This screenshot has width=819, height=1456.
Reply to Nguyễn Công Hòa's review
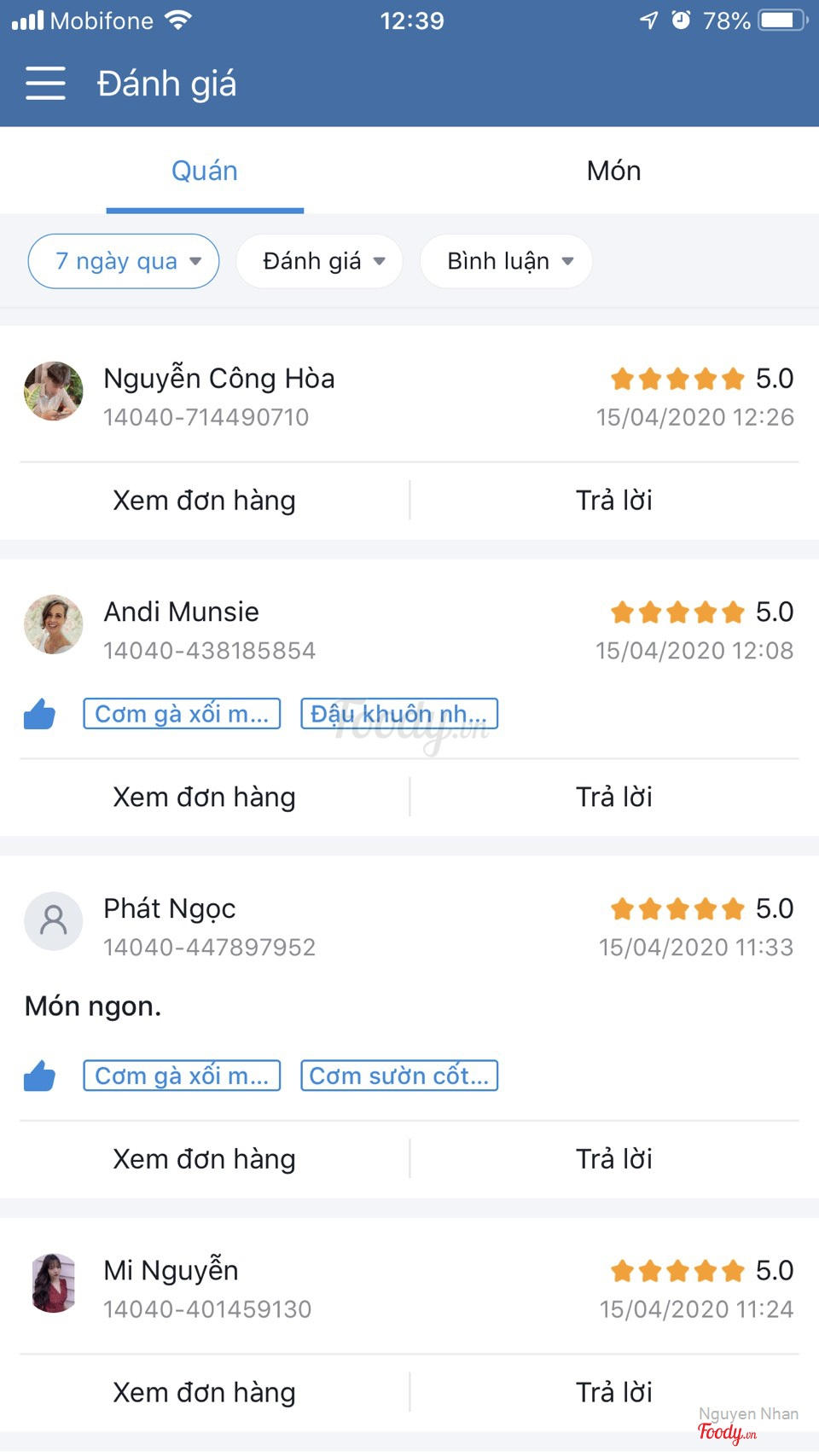[x=613, y=501]
